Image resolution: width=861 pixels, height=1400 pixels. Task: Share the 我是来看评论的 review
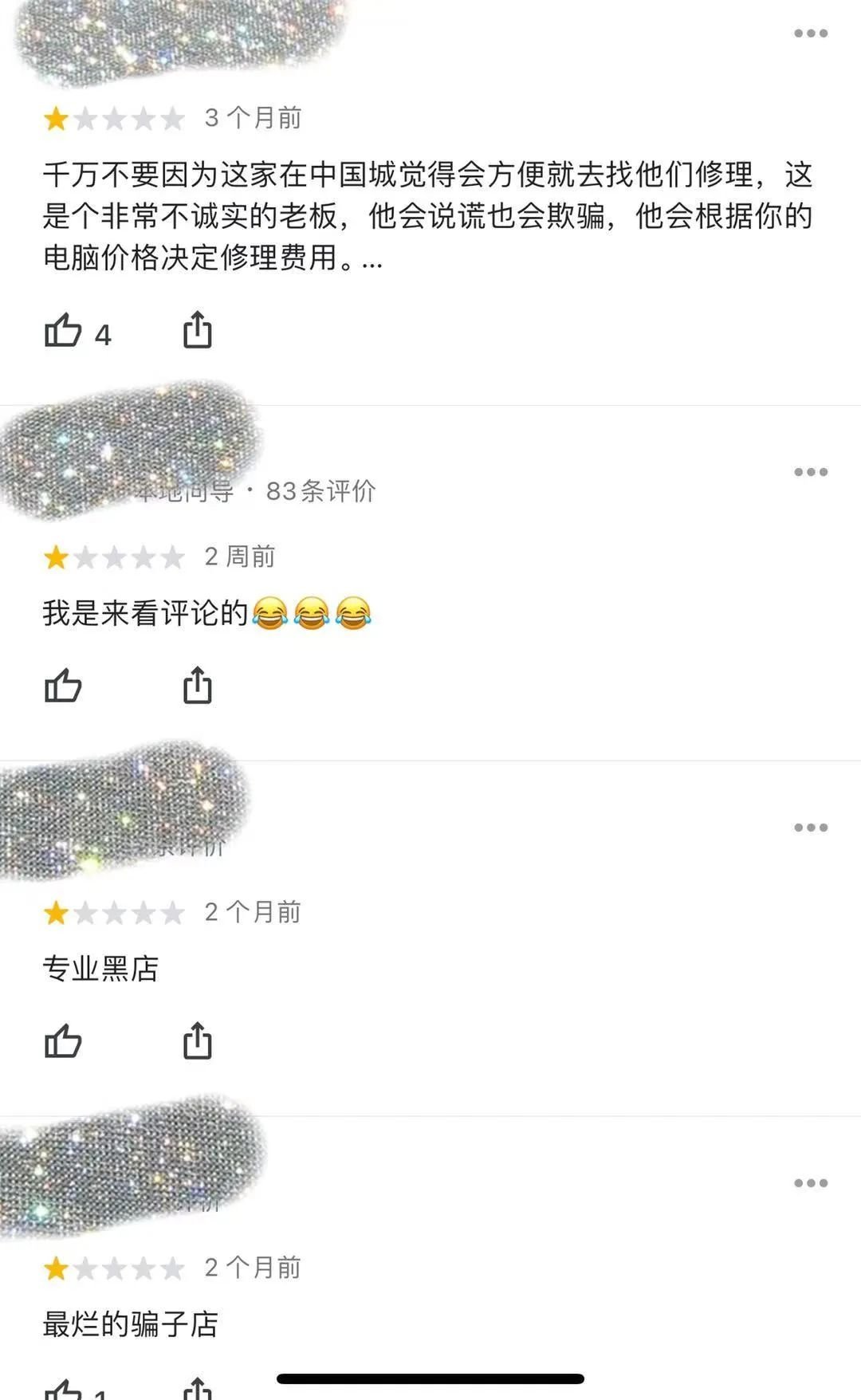[197, 685]
